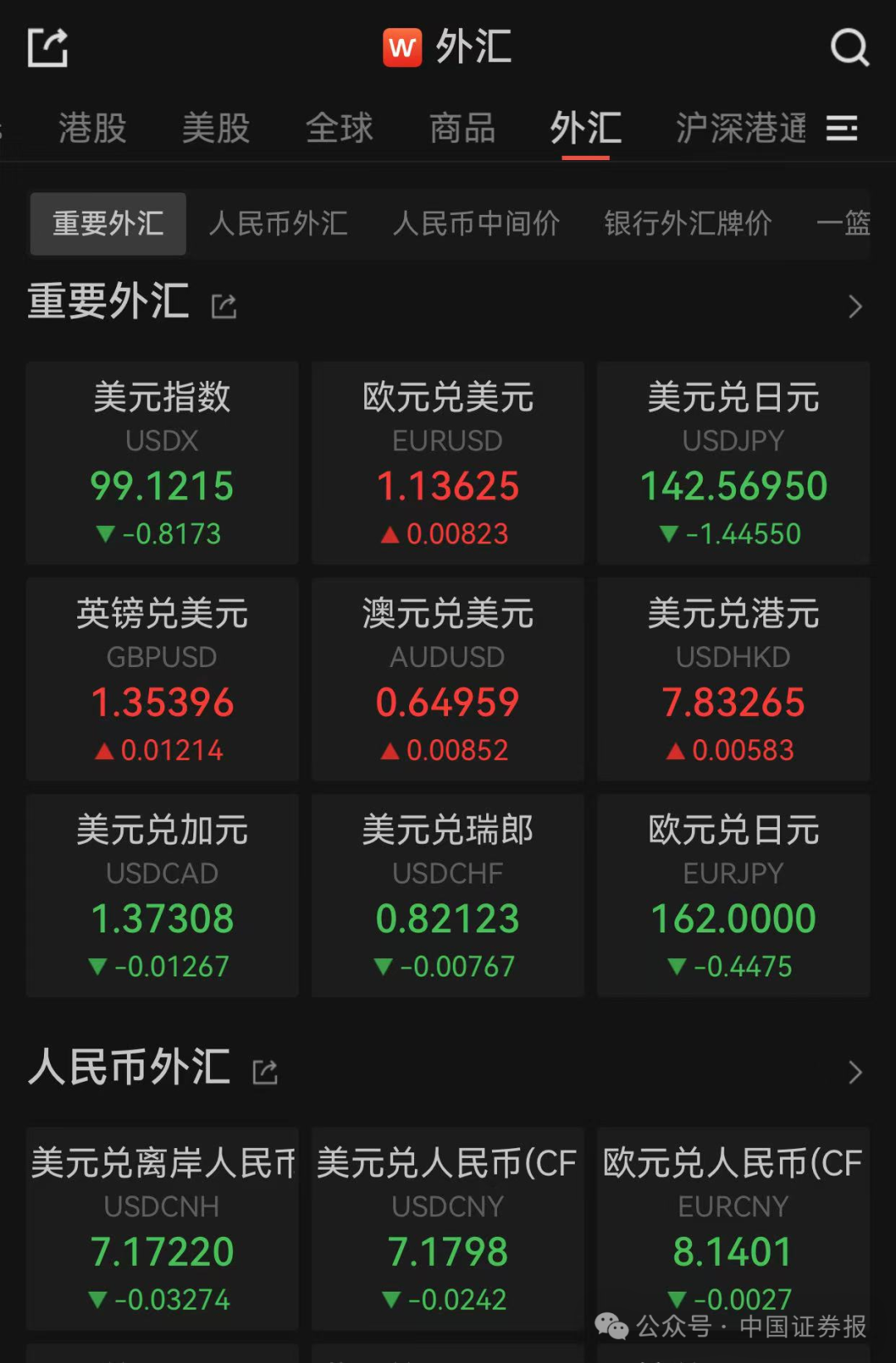Open the 美元兑瑞郎 USDCHF card

pyautogui.click(x=448, y=896)
